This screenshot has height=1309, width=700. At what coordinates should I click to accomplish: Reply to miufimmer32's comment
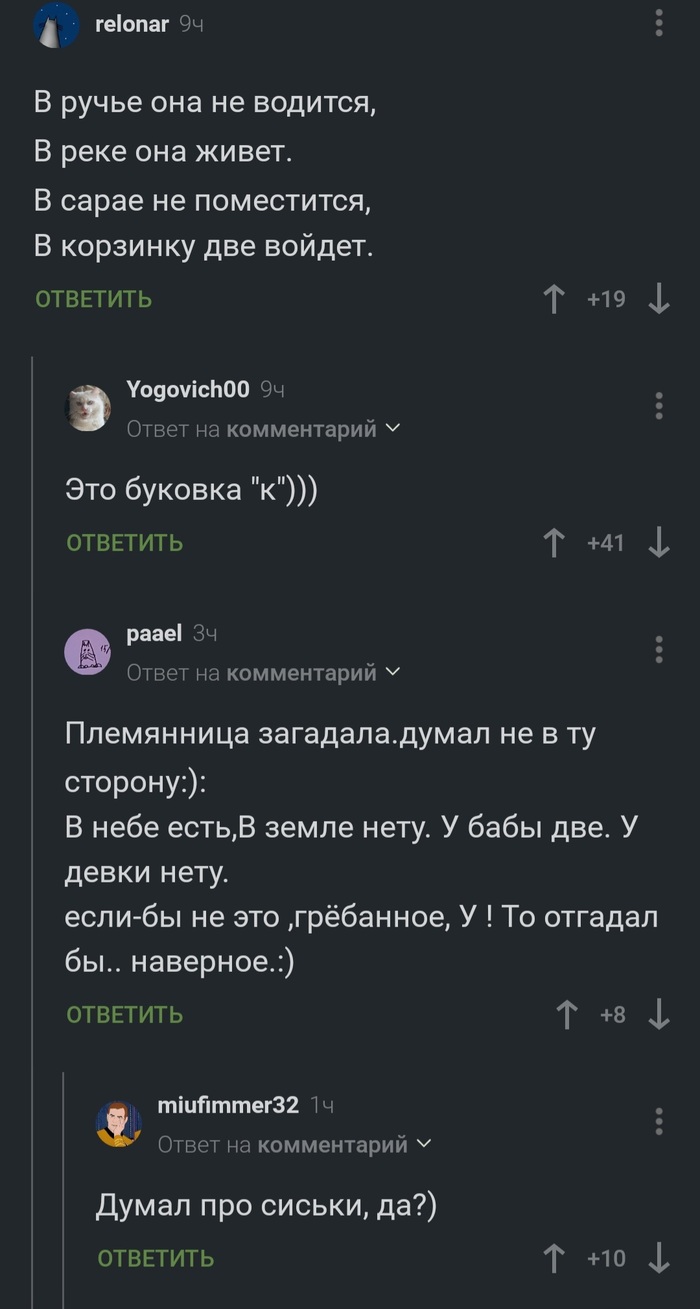point(156,1259)
